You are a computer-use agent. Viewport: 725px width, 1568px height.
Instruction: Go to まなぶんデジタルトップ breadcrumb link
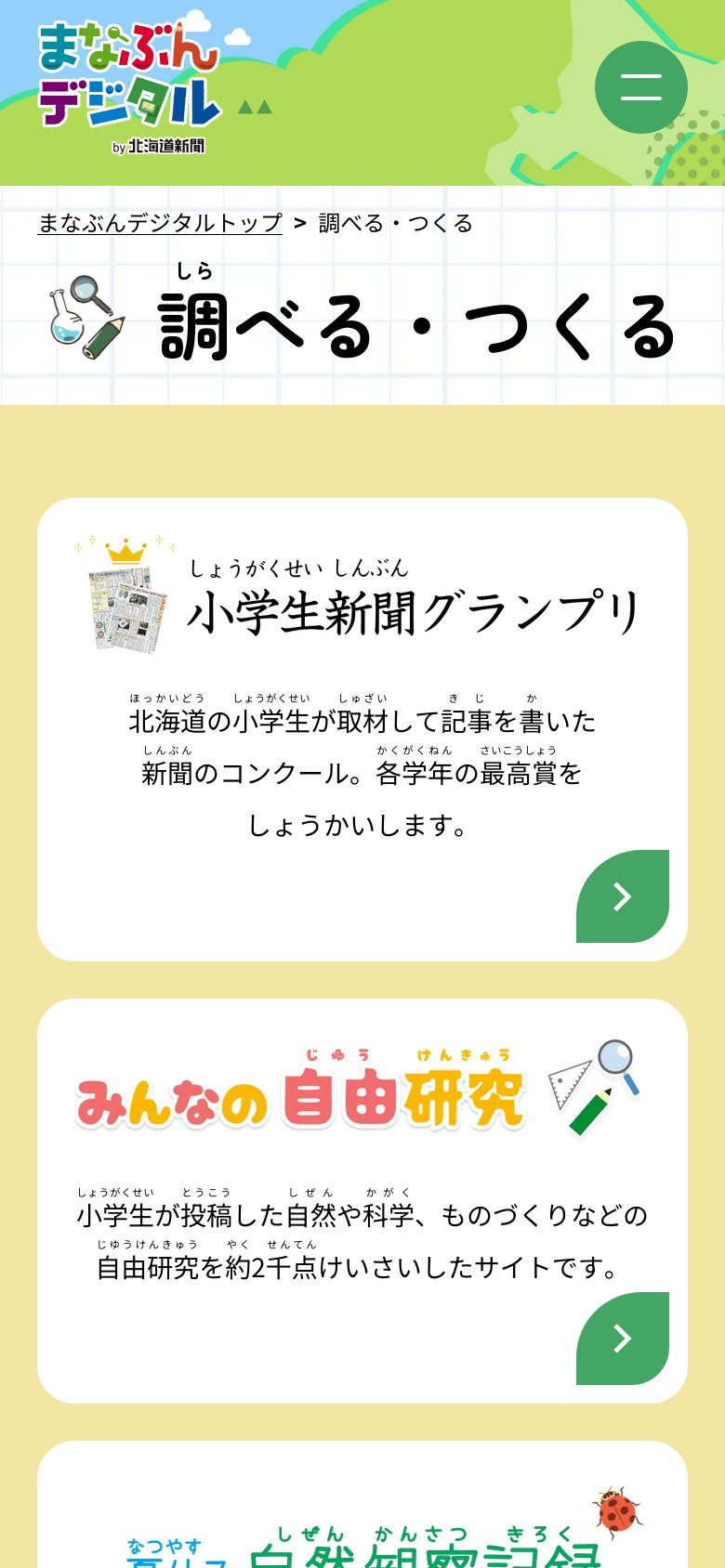(160, 223)
